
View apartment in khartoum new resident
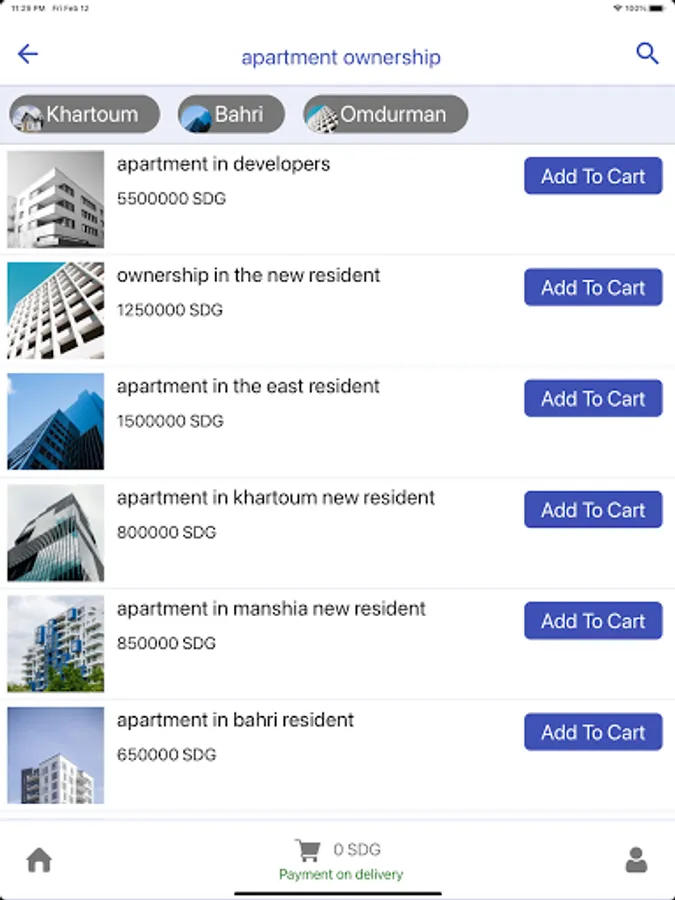[x=275, y=497]
